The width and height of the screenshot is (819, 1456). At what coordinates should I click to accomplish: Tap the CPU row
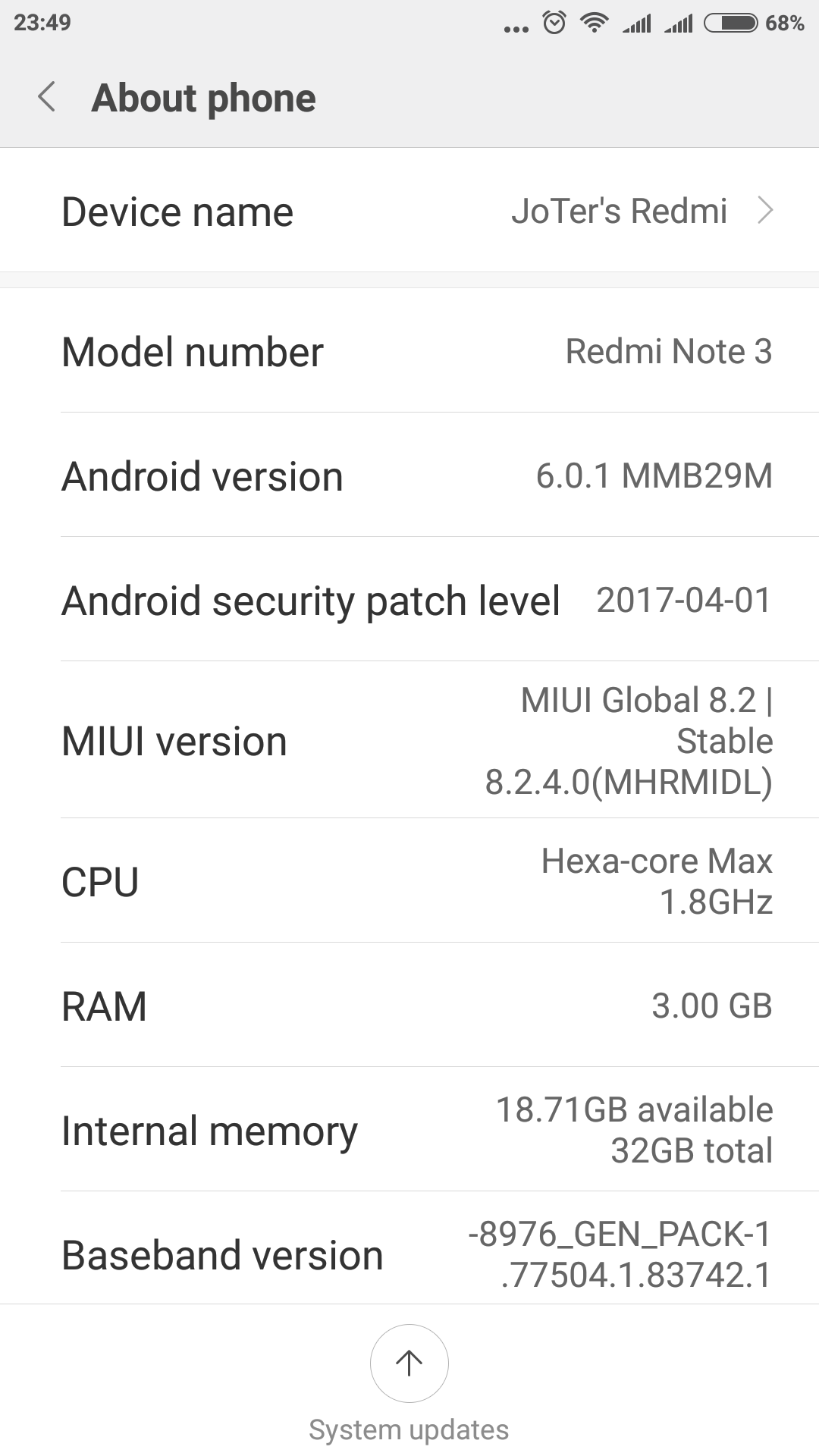(x=409, y=881)
